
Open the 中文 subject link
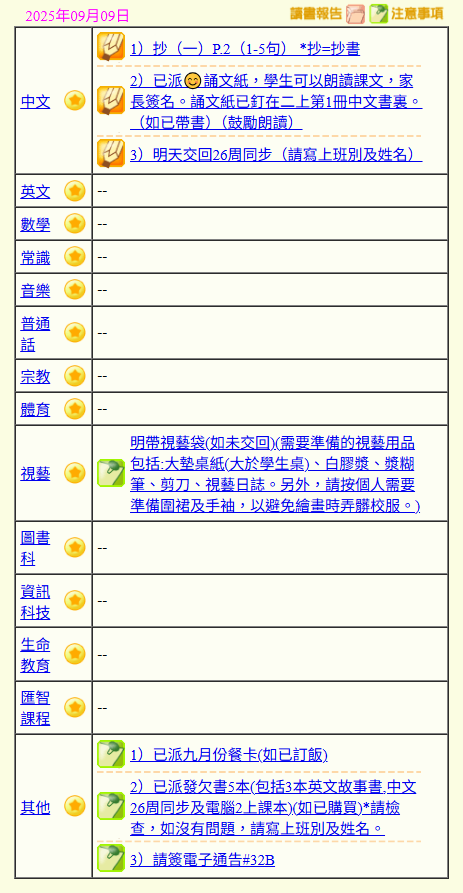[x=35, y=102]
